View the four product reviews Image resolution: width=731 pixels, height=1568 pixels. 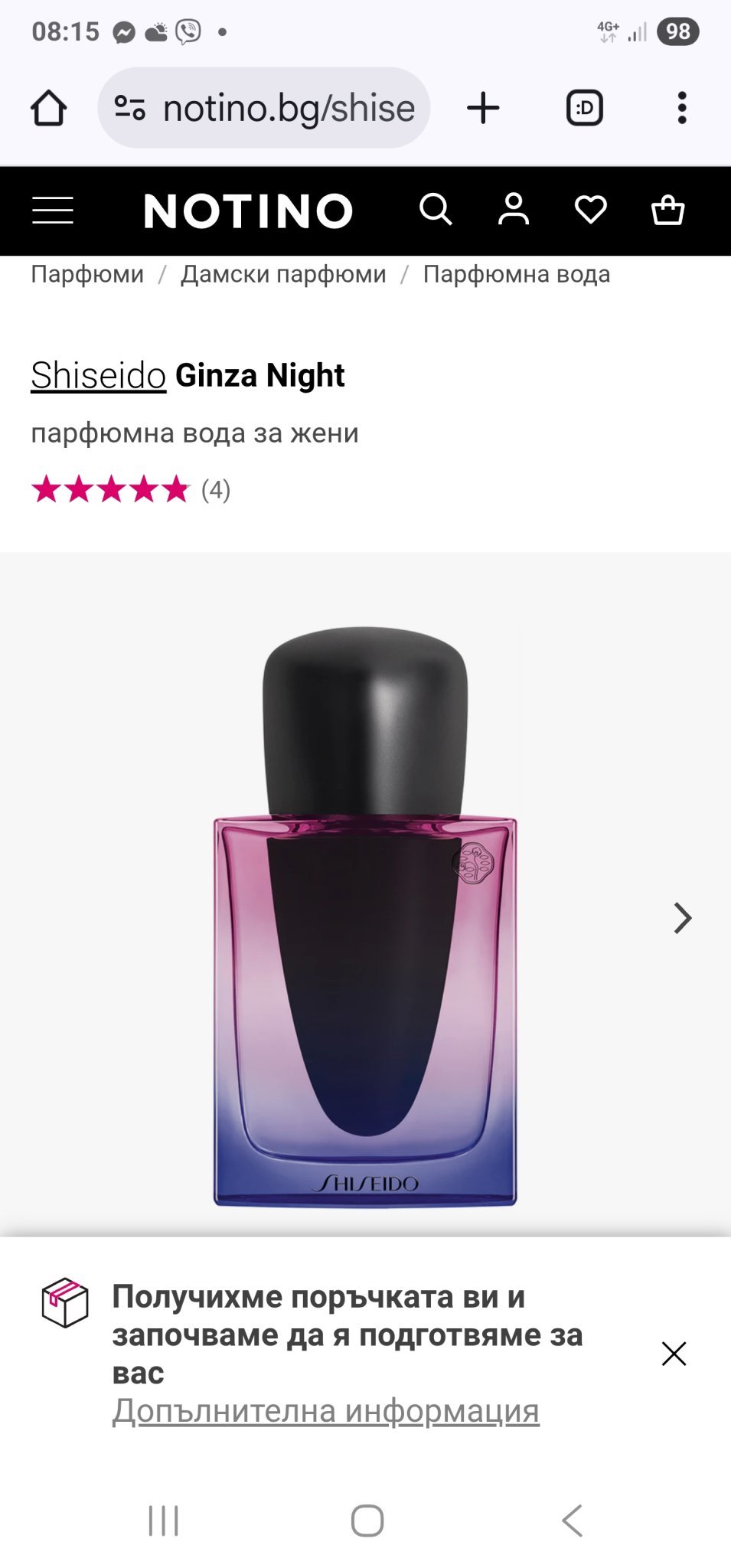130,489
